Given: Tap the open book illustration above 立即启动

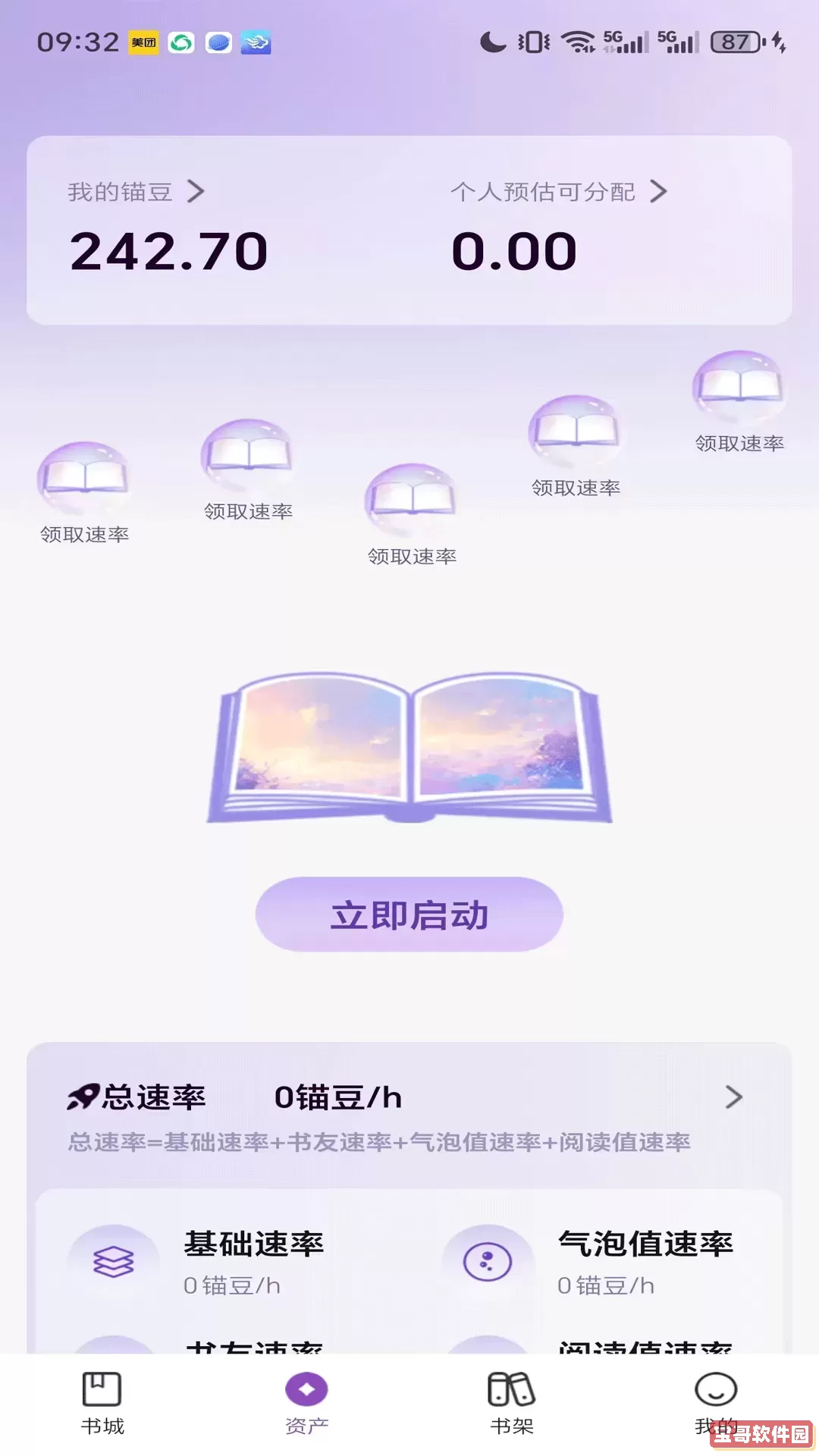Looking at the screenshot, I should point(409,747).
